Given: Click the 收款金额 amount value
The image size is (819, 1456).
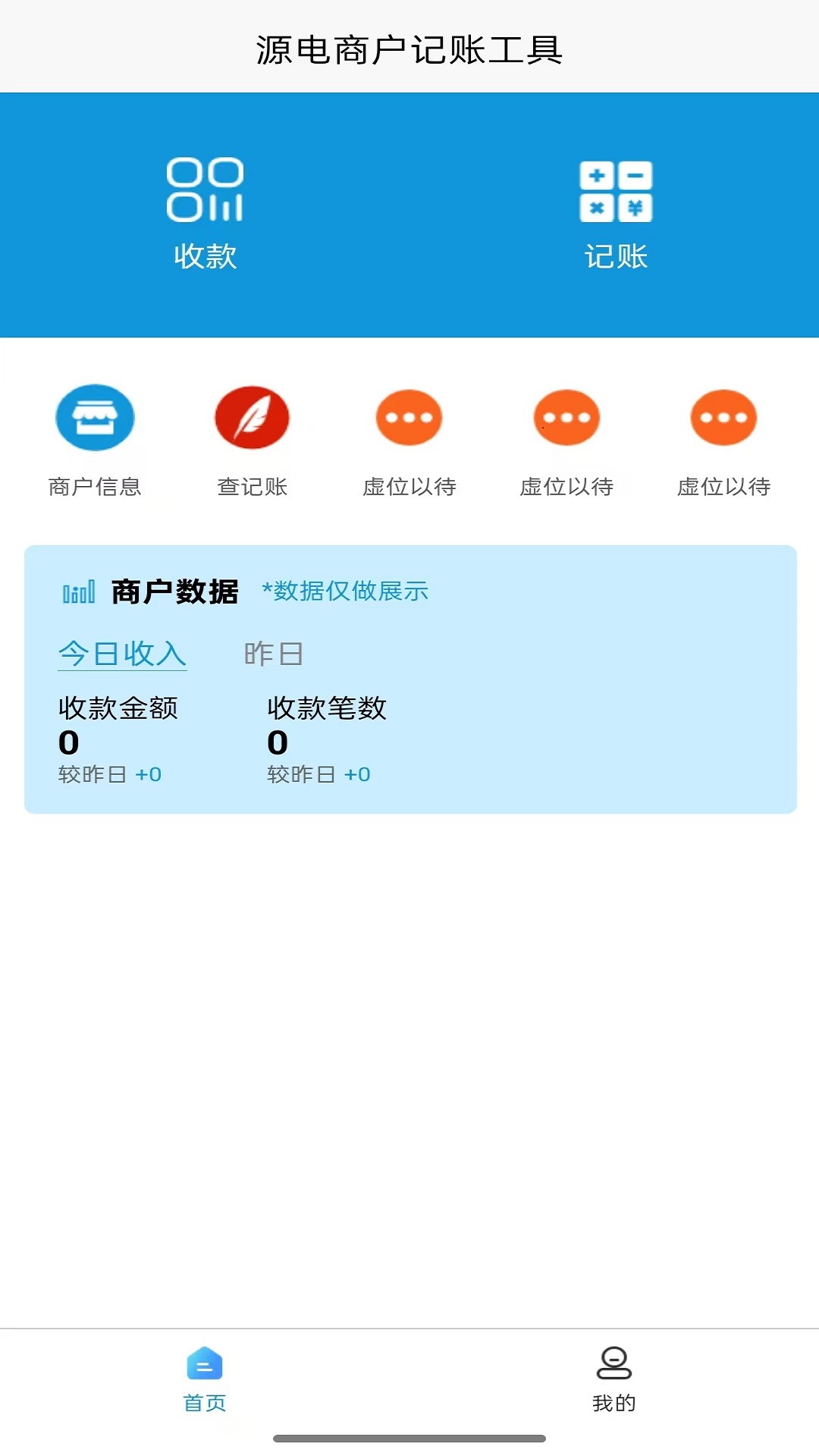Looking at the screenshot, I should pos(68,744).
